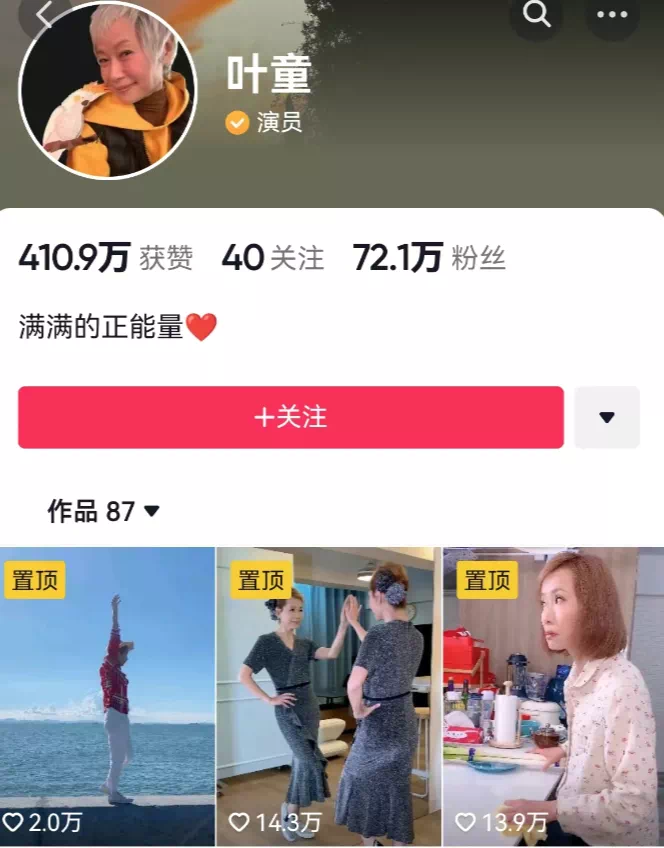Open the three-dot overflow menu

pos(612,15)
